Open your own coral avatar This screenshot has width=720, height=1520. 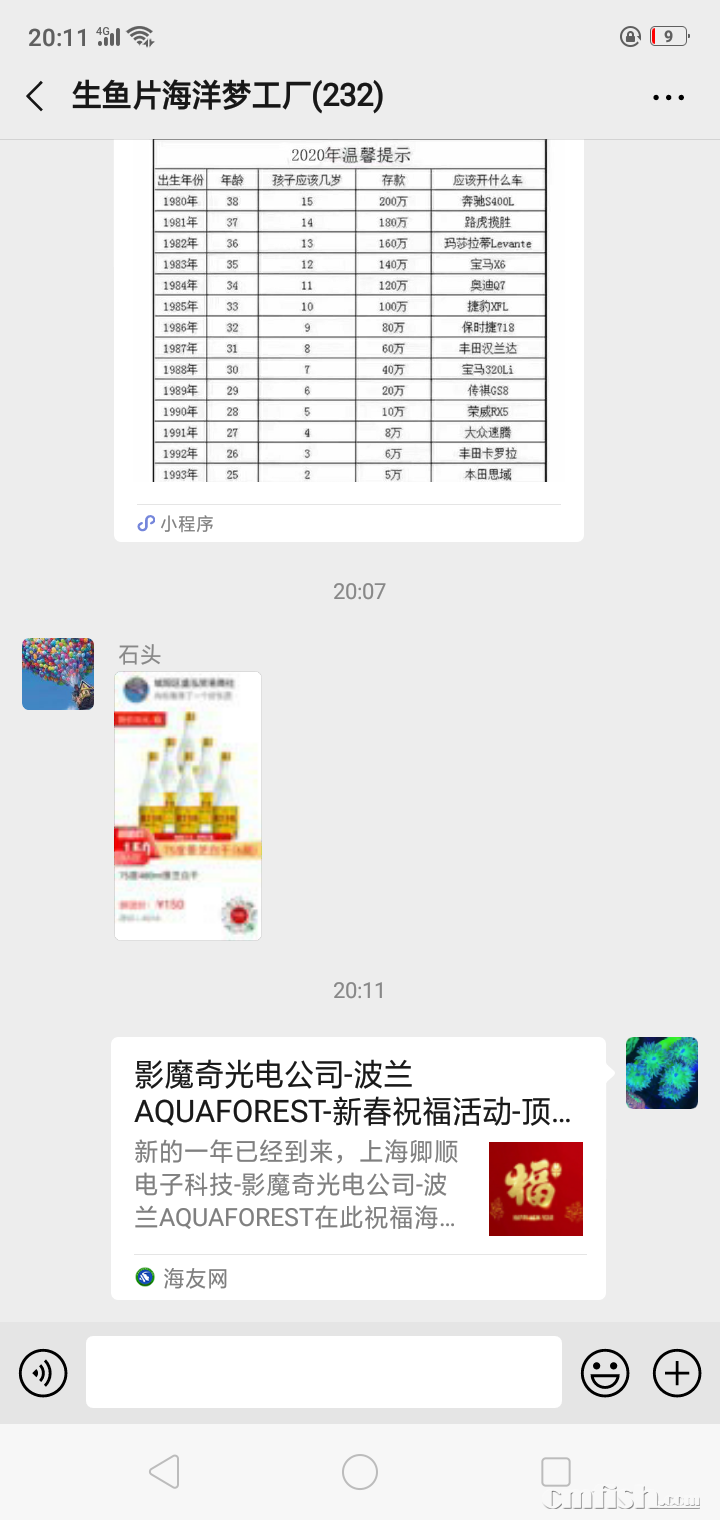click(661, 1073)
